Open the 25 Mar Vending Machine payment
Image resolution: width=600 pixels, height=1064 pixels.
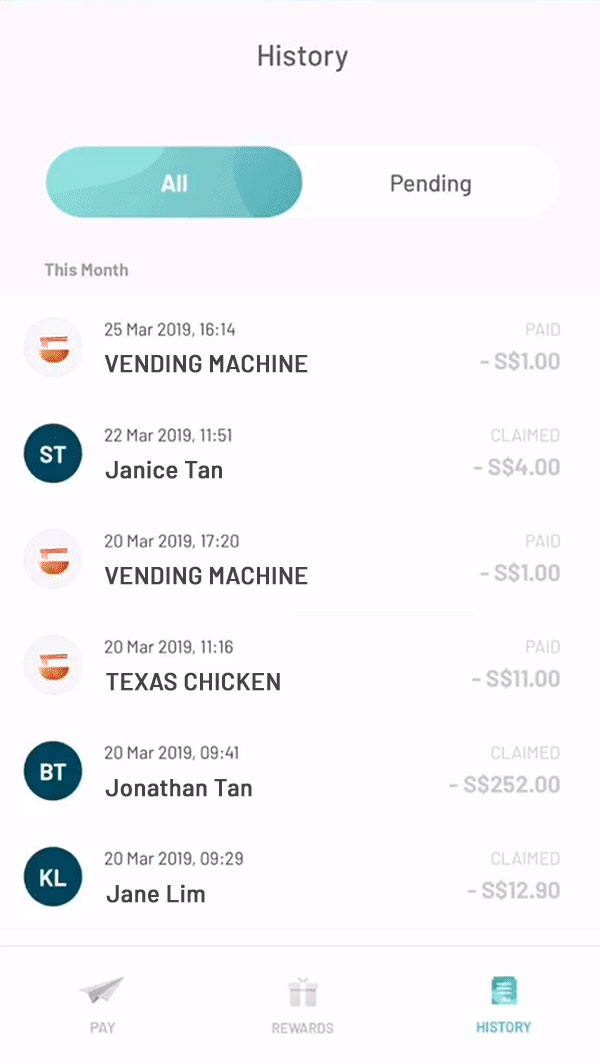[x=300, y=347]
